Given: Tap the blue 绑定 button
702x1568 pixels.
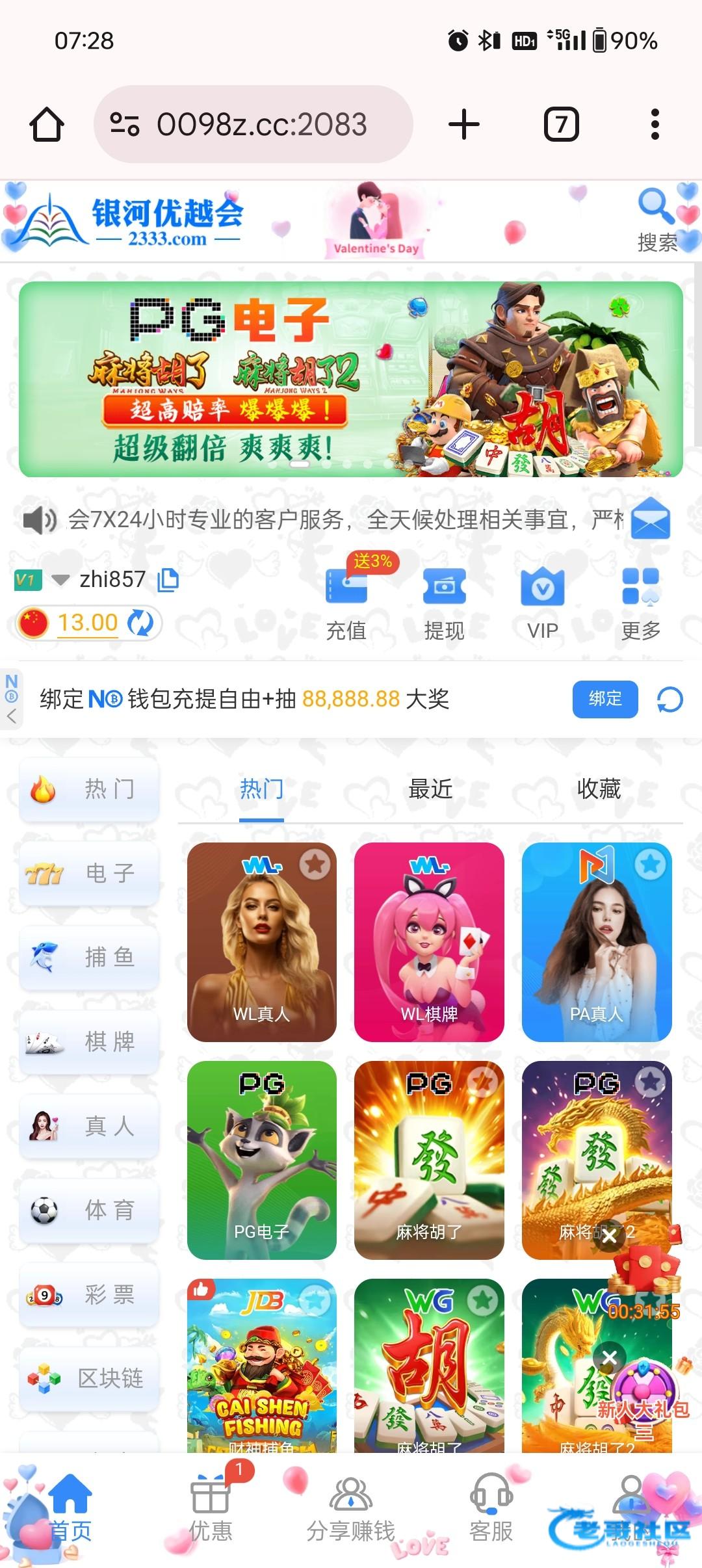Looking at the screenshot, I should pos(604,699).
